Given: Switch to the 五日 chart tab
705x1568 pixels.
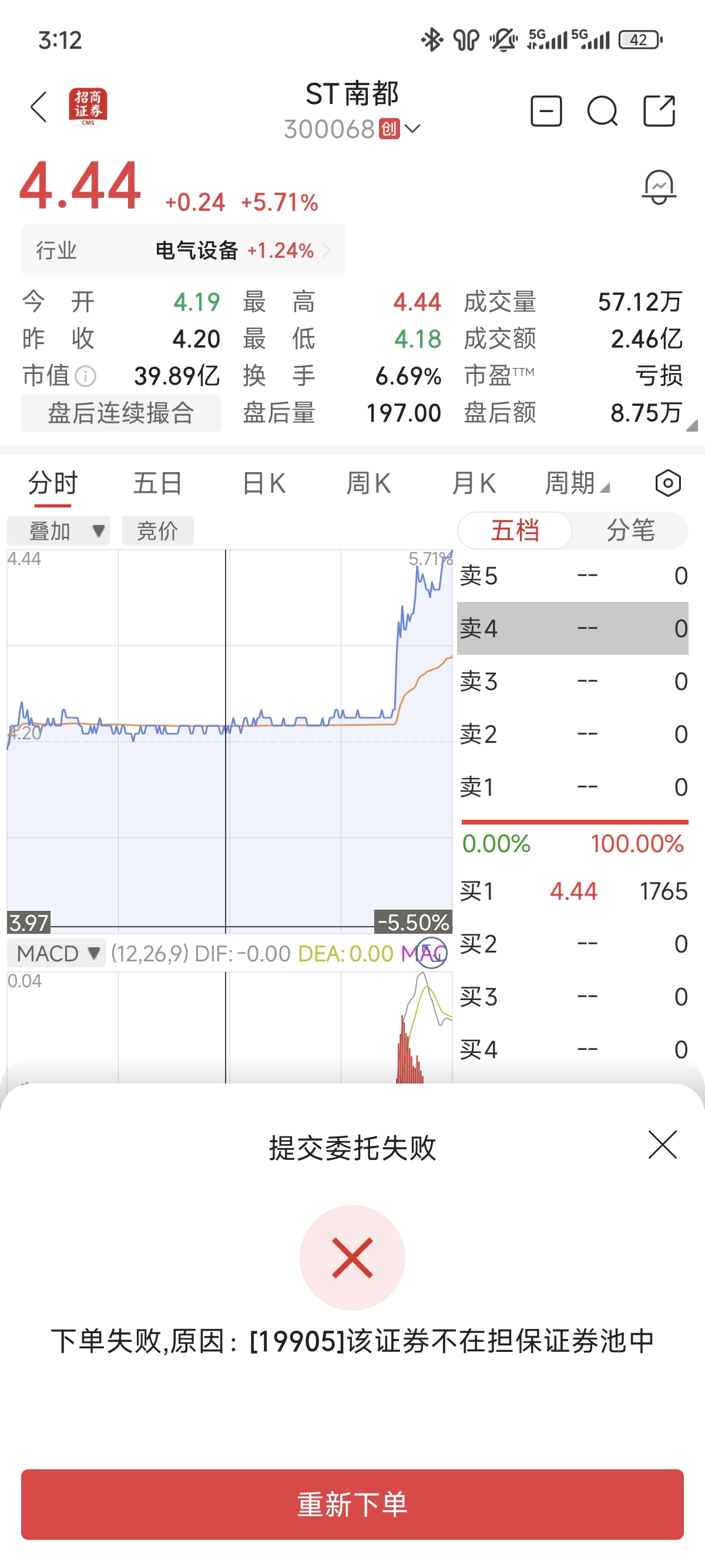Looking at the screenshot, I should pos(157,483).
